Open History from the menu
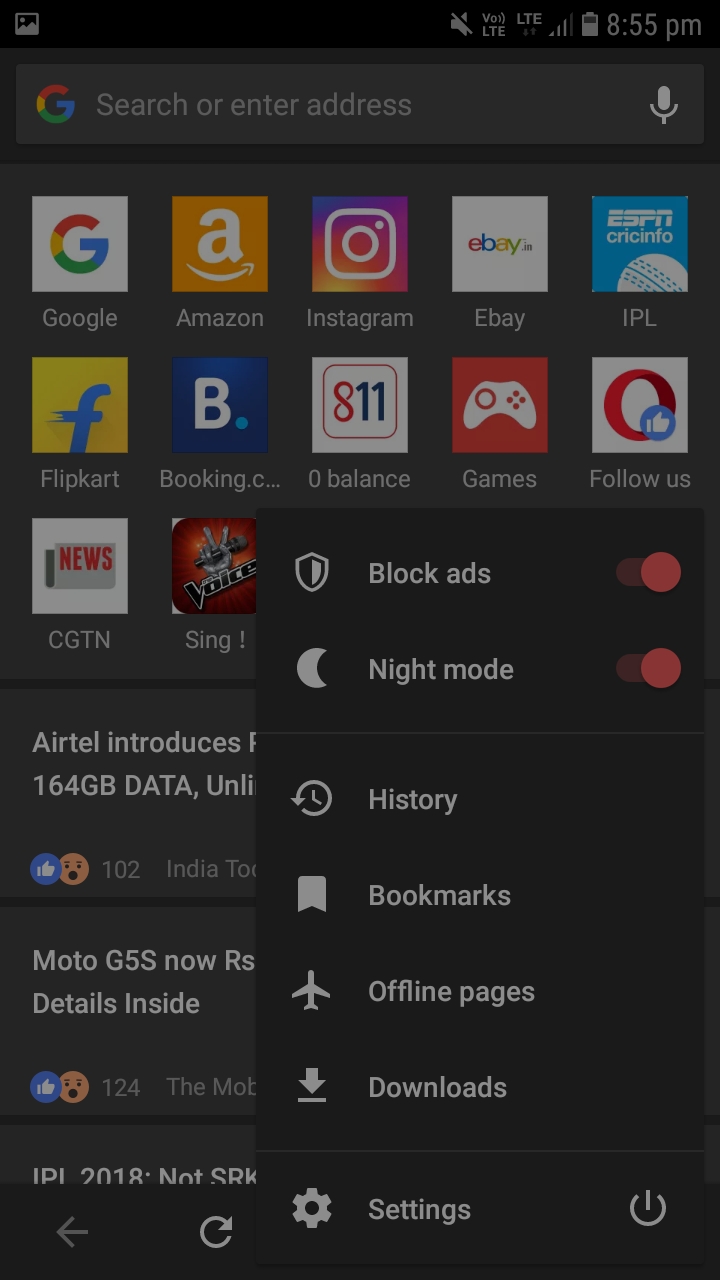Image resolution: width=720 pixels, height=1280 pixels. coord(412,799)
